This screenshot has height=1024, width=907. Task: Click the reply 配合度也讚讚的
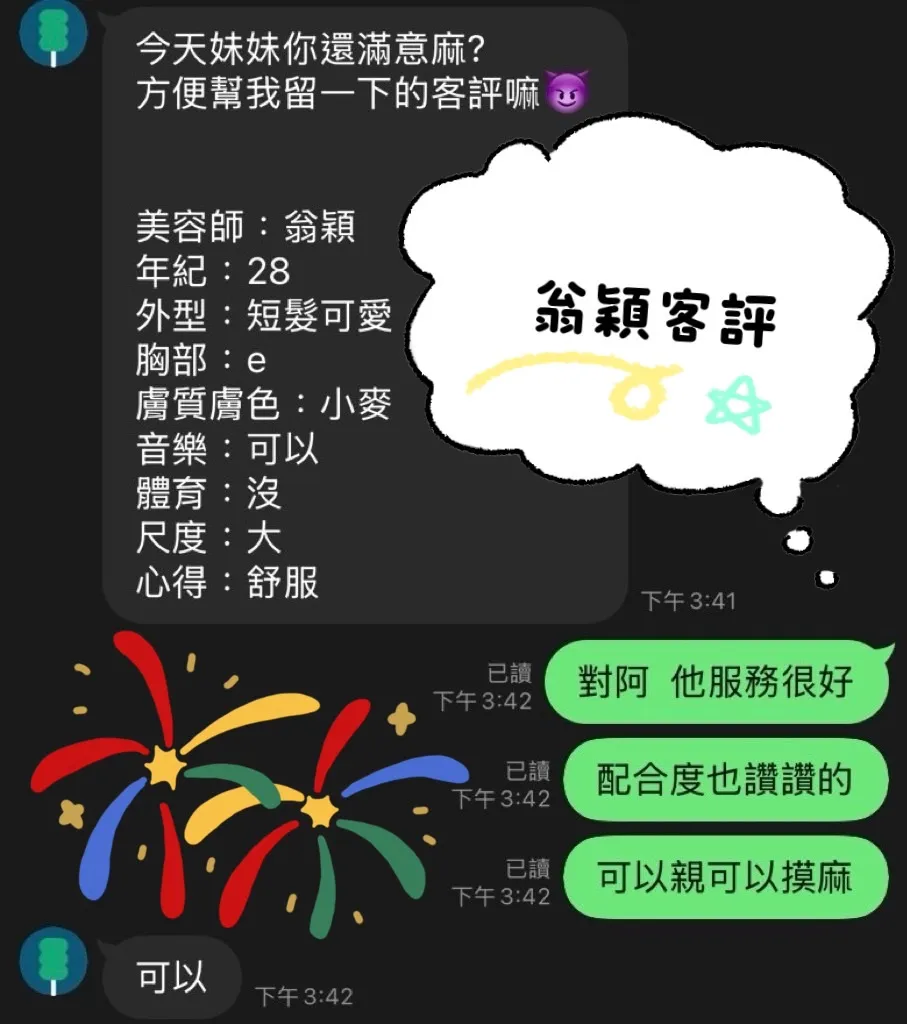pos(726,780)
